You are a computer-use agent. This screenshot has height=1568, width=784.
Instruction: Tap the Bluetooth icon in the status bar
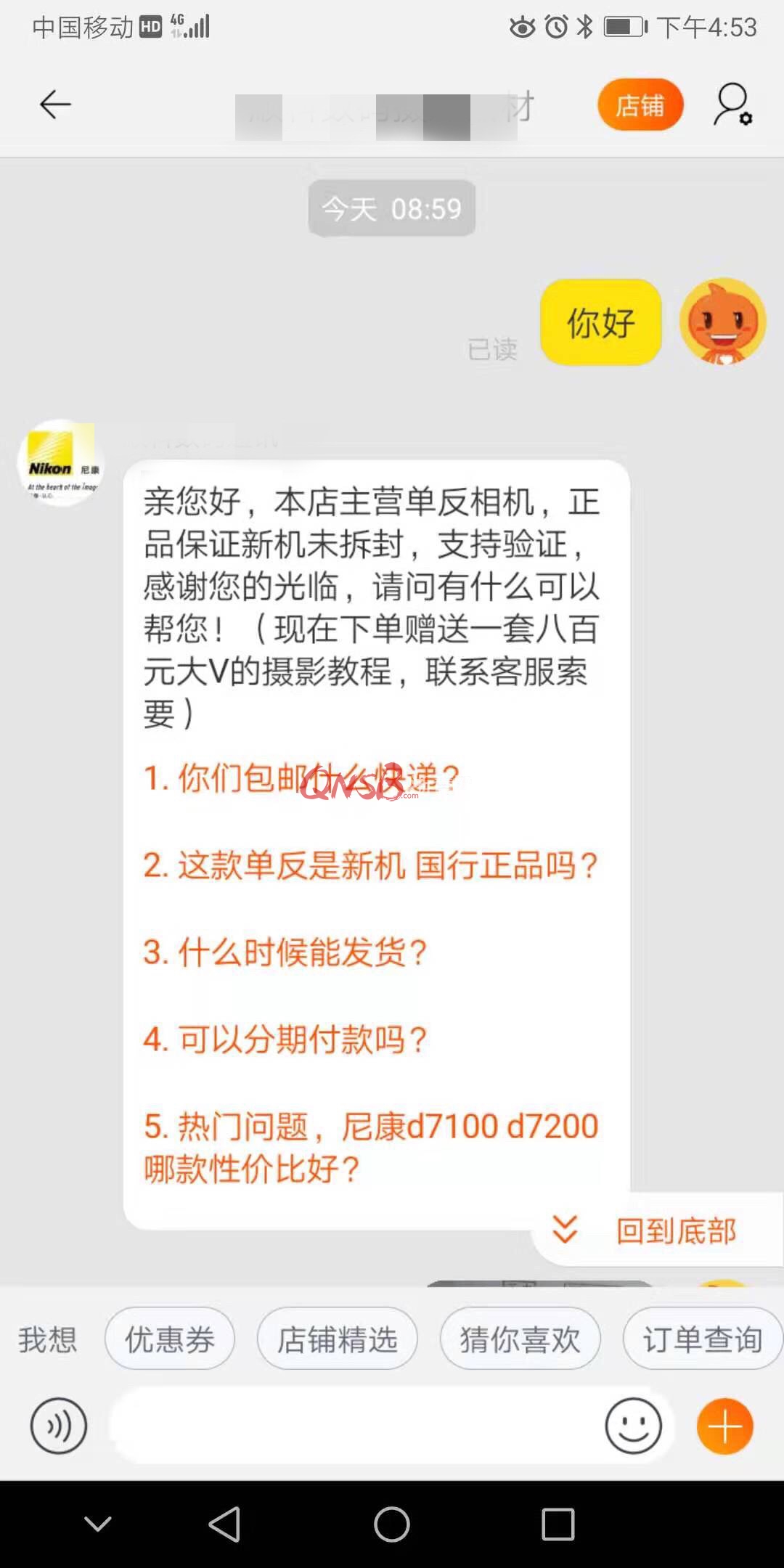[584, 26]
